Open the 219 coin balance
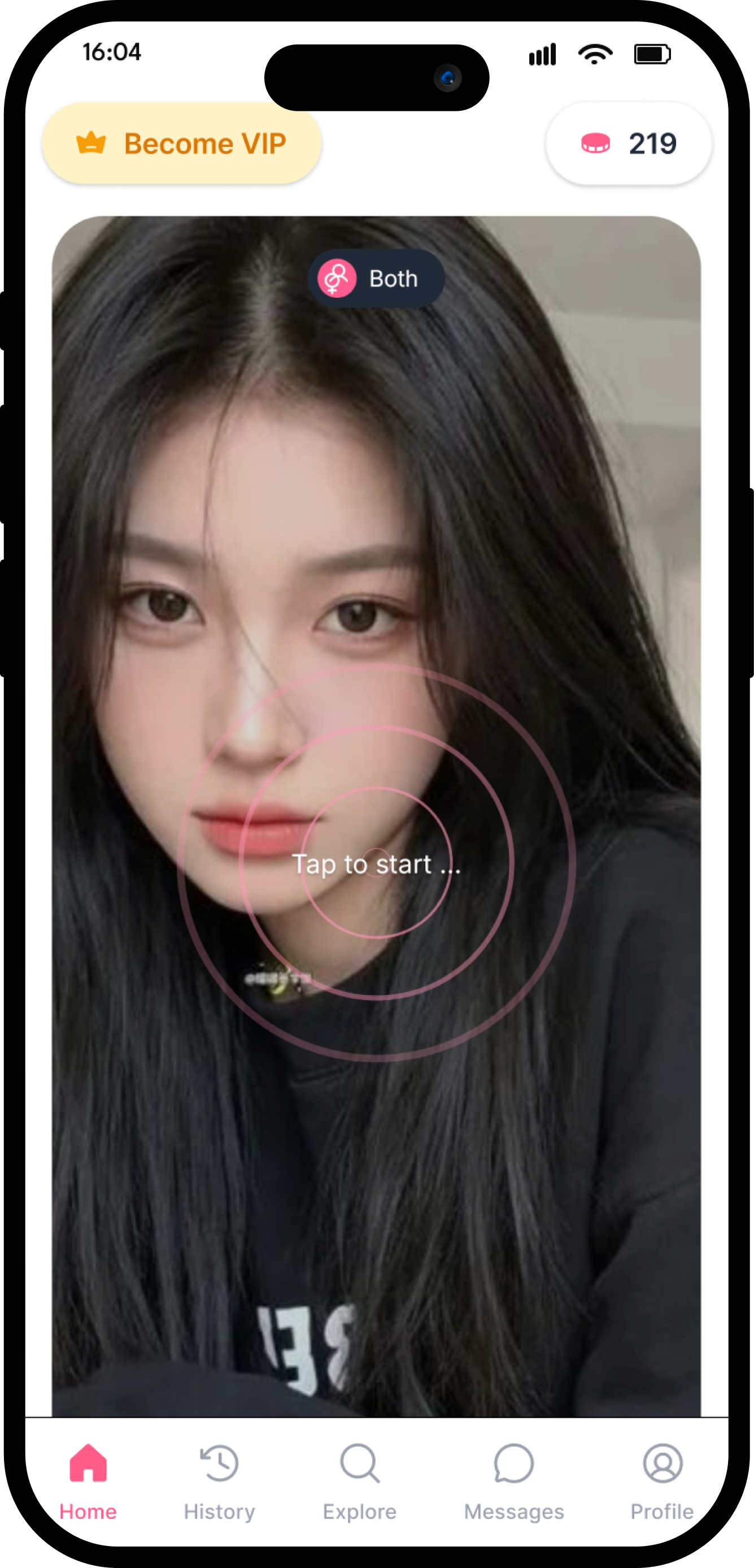754x1568 pixels. (x=628, y=144)
